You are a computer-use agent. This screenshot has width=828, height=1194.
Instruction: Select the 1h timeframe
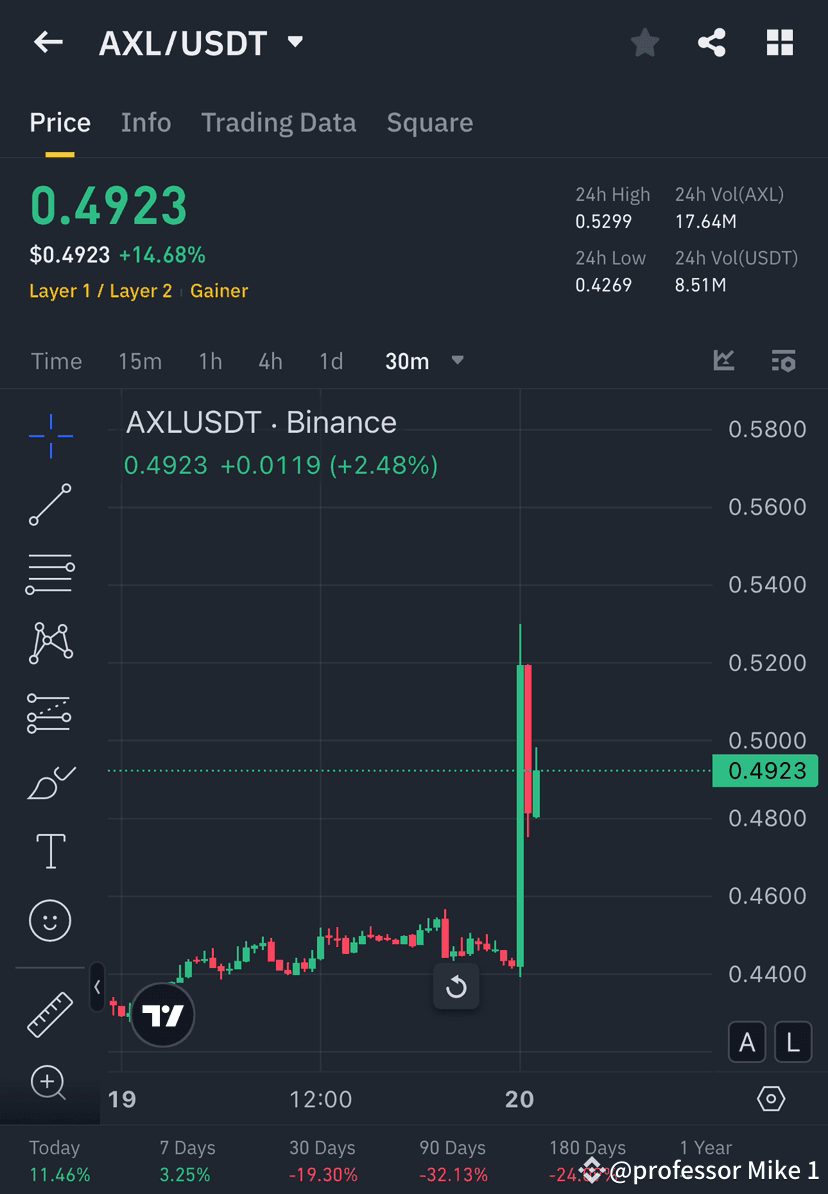(210, 361)
